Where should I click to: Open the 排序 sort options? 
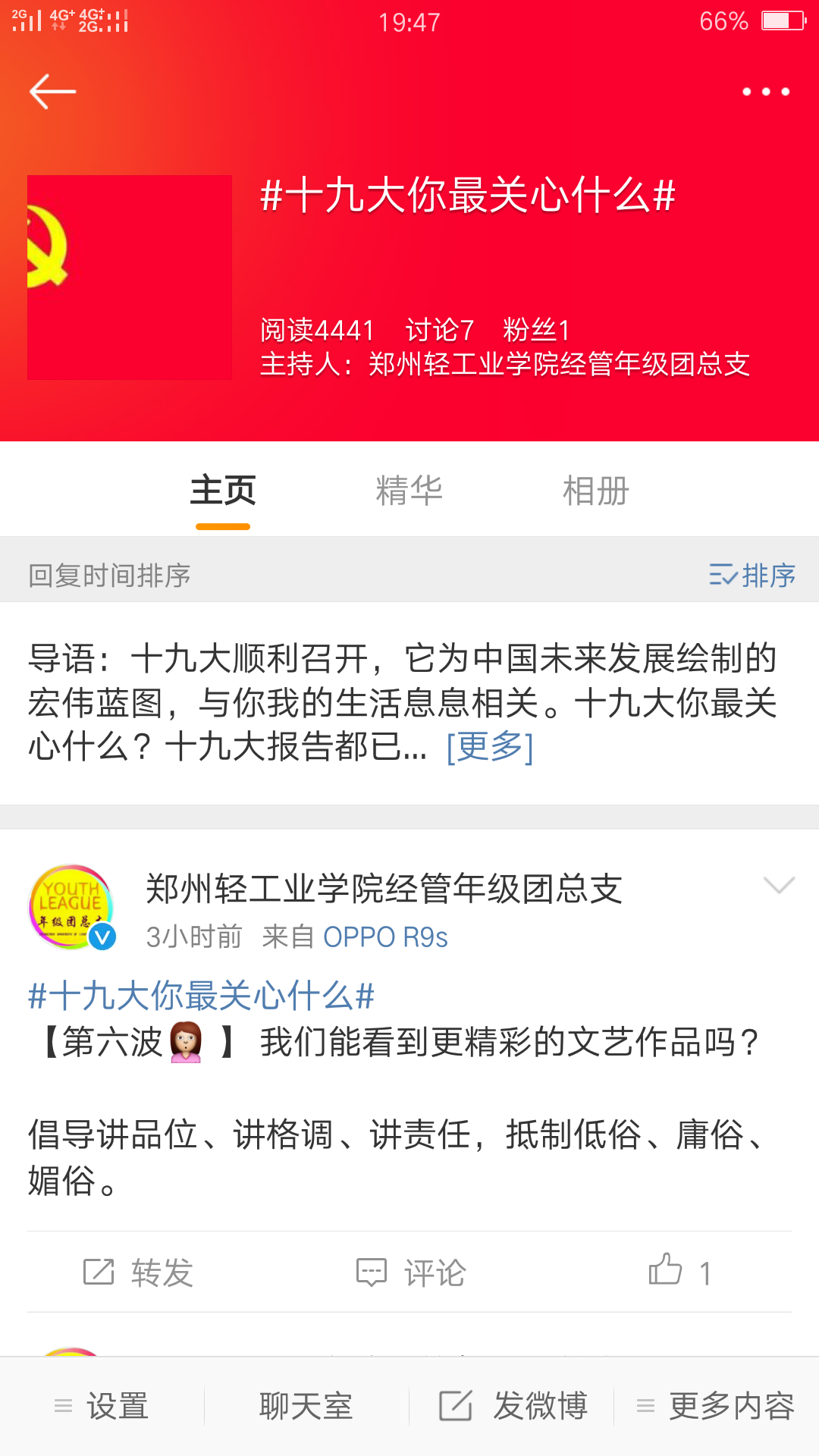click(752, 576)
